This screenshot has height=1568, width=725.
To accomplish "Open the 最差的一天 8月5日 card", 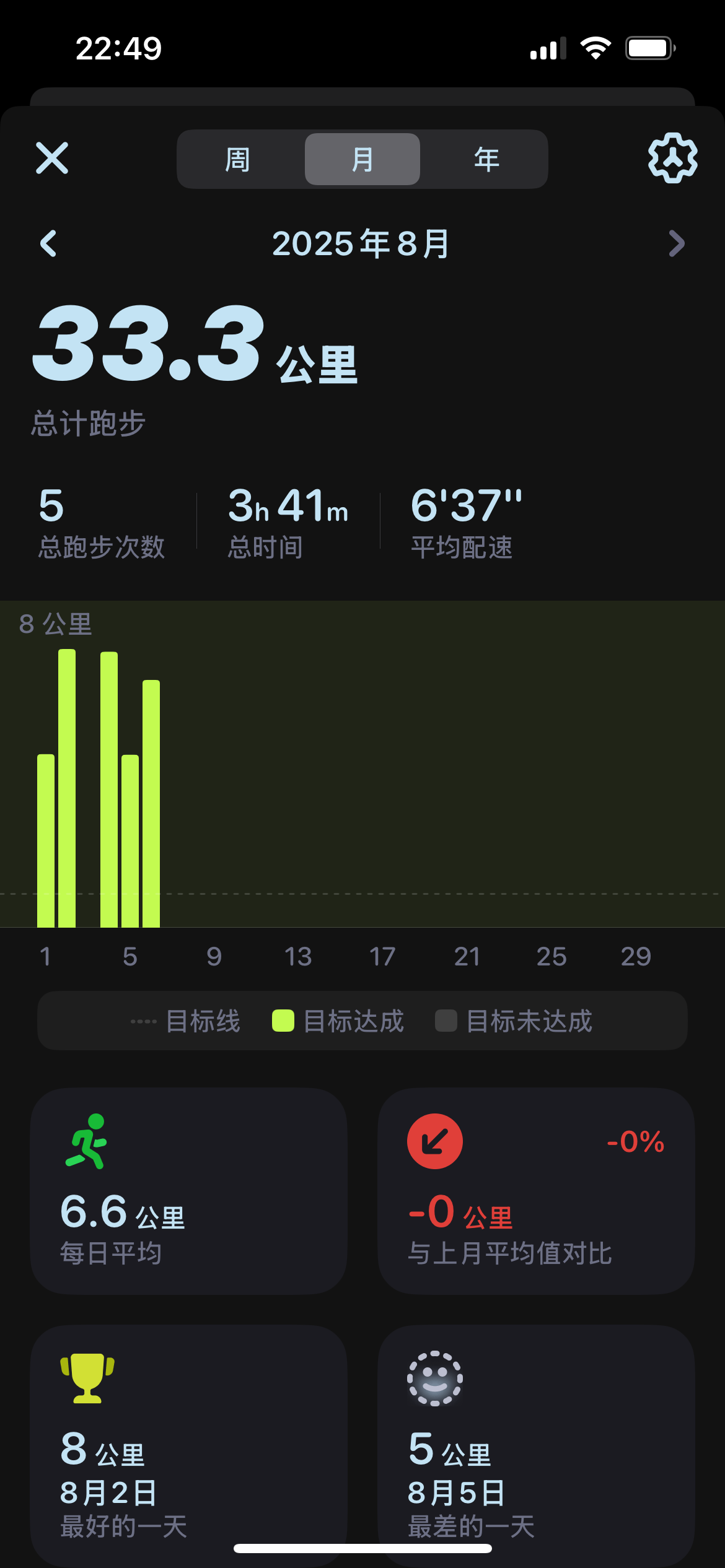I will (x=536, y=1447).
